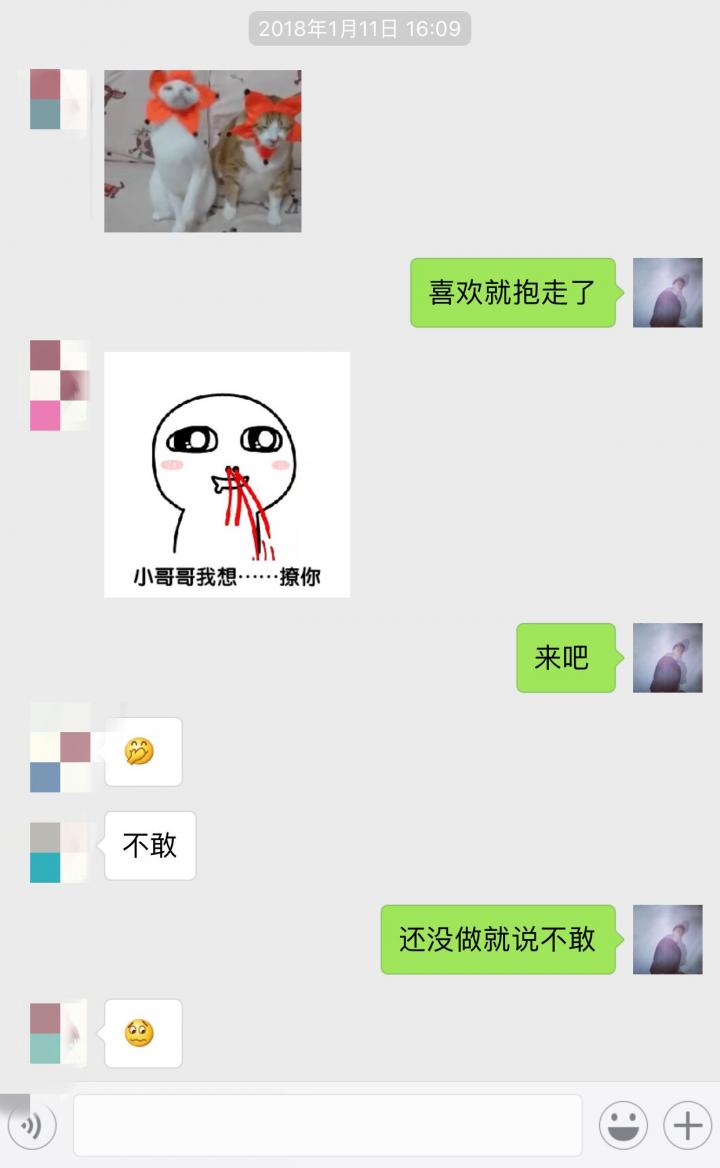Open the emoji sticker panel
This screenshot has width=720, height=1168.
pyautogui.click(x=623, y=1126)
